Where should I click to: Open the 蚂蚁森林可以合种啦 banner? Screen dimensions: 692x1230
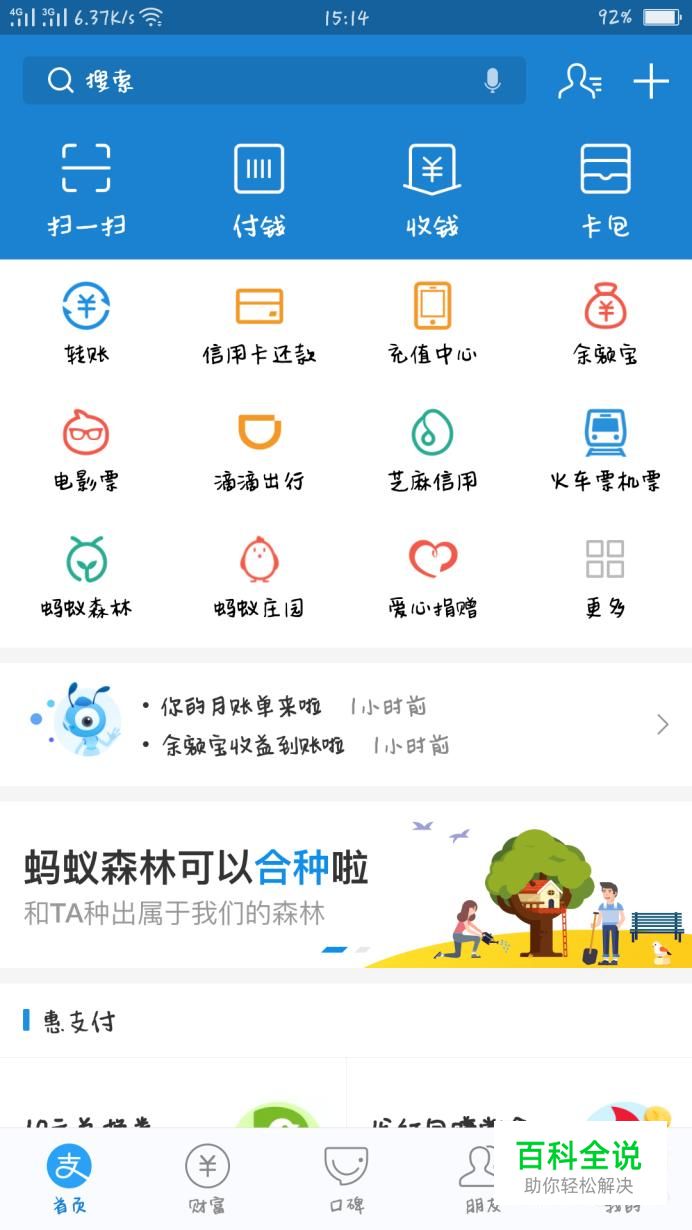(x=345, y=885)
